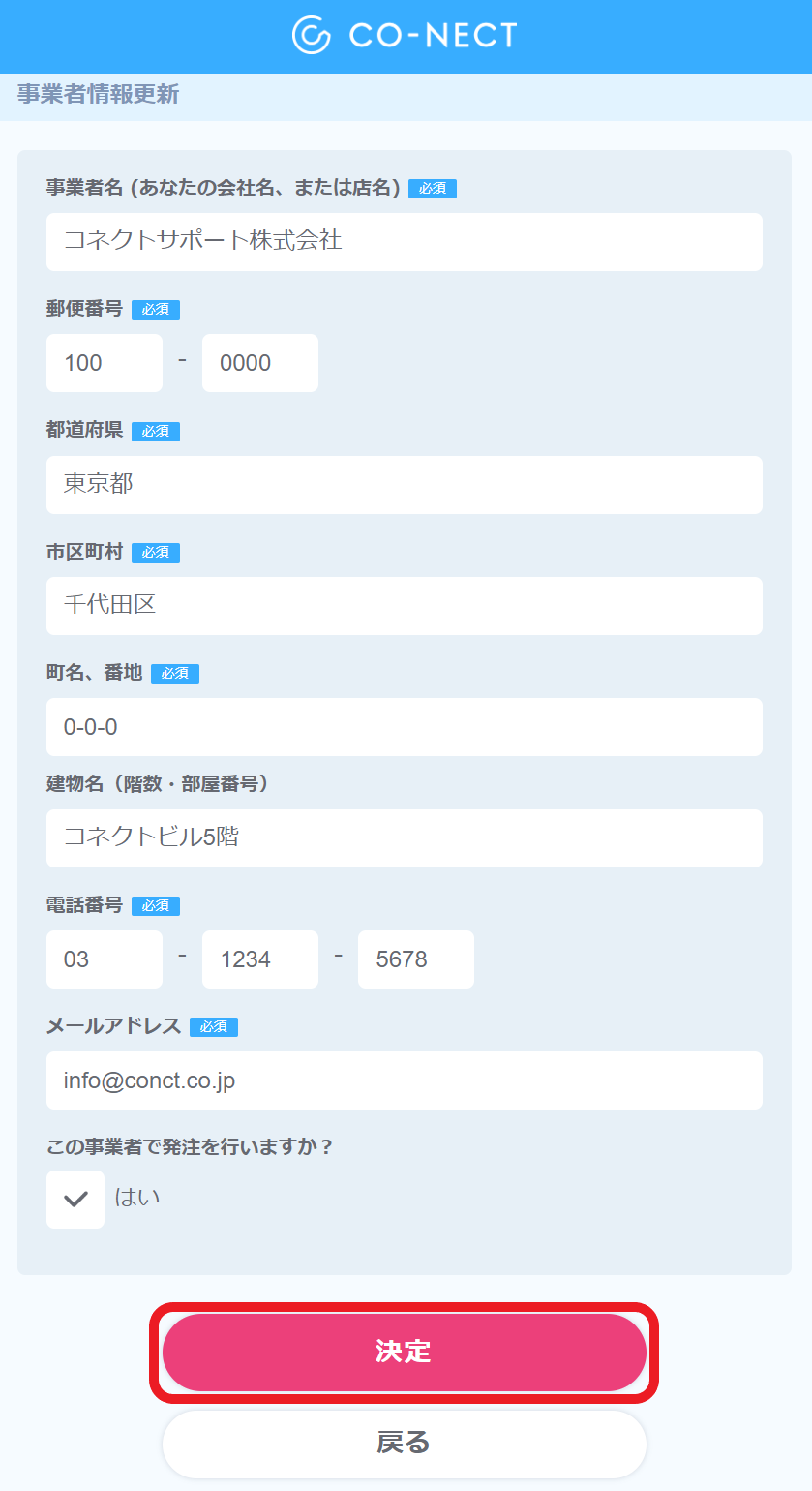Edit the 市区町村 field showing 千代田区
This screenshot has height=1491, width=812.
click(405, 606)
